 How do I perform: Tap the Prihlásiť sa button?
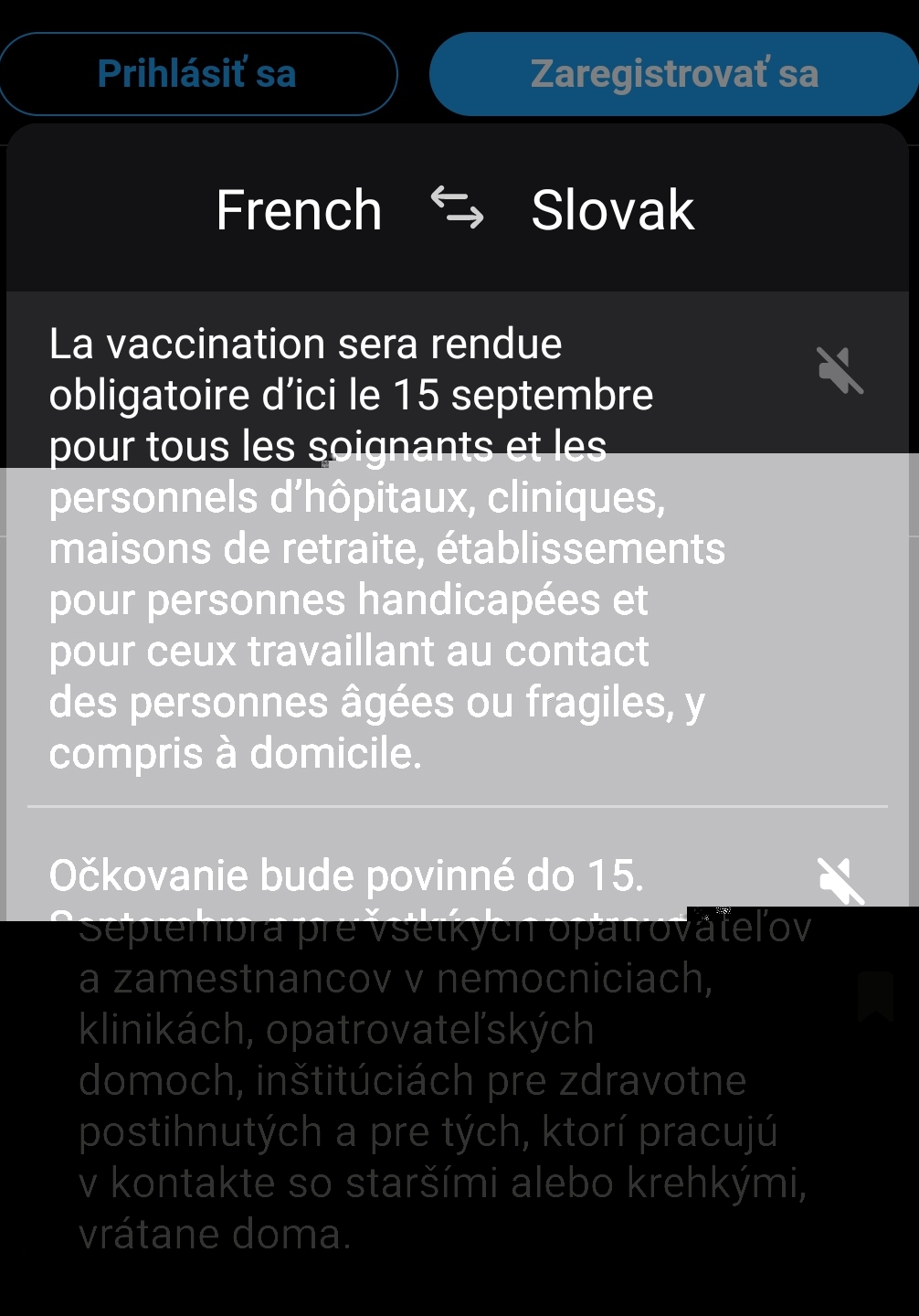[x=197, y=74]
